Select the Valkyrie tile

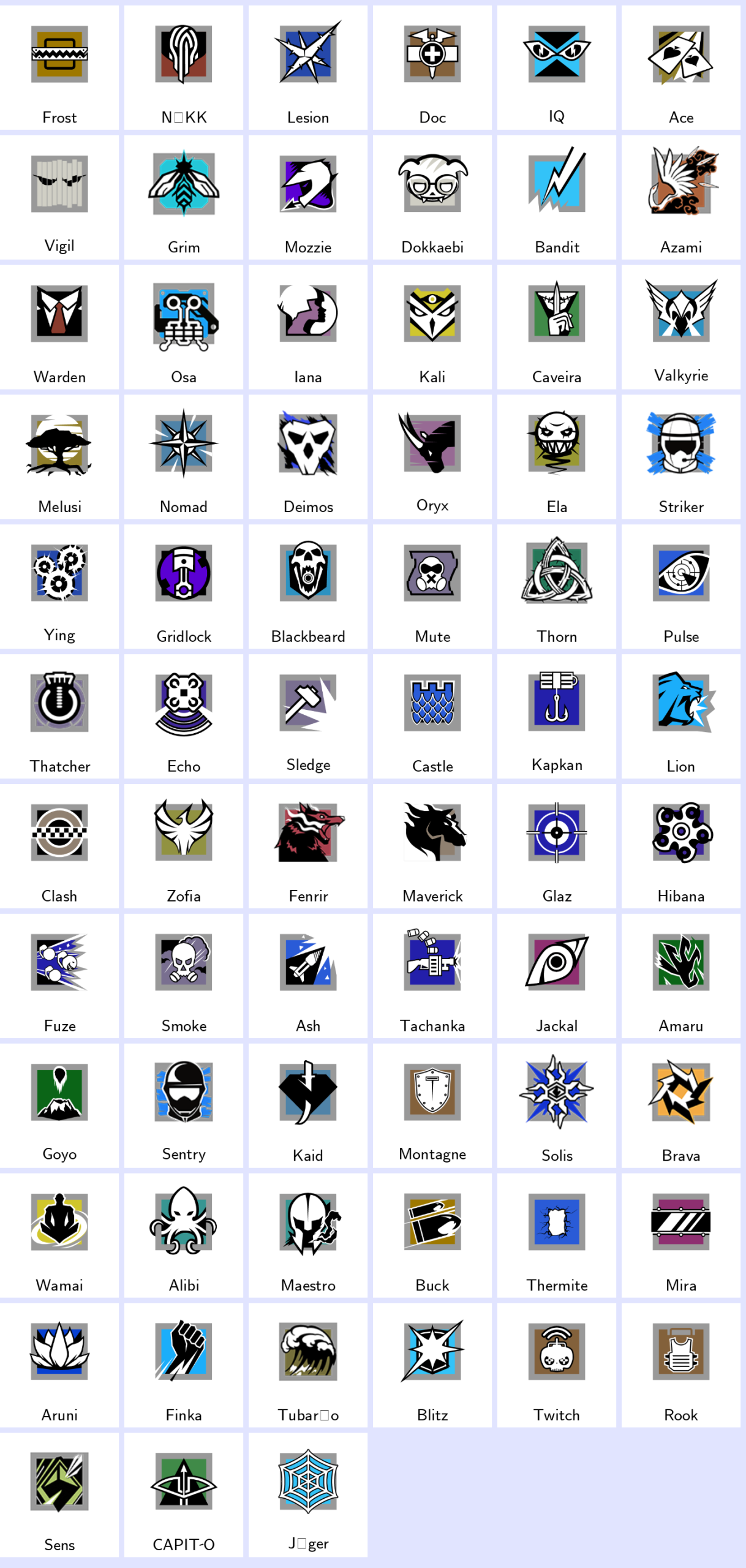point(680,327)
